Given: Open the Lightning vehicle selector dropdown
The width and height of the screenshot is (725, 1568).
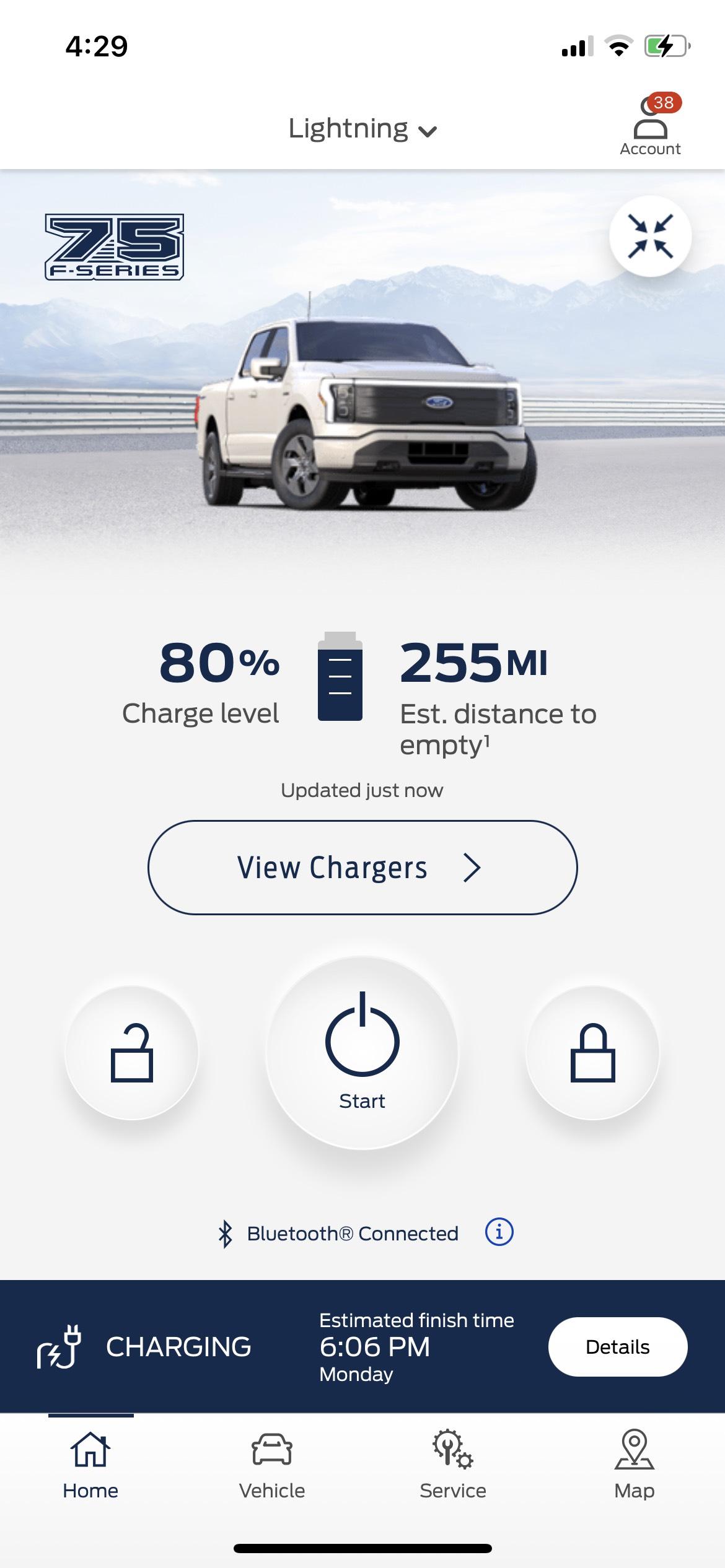Looking at the screenshot, I should point(362,129).
